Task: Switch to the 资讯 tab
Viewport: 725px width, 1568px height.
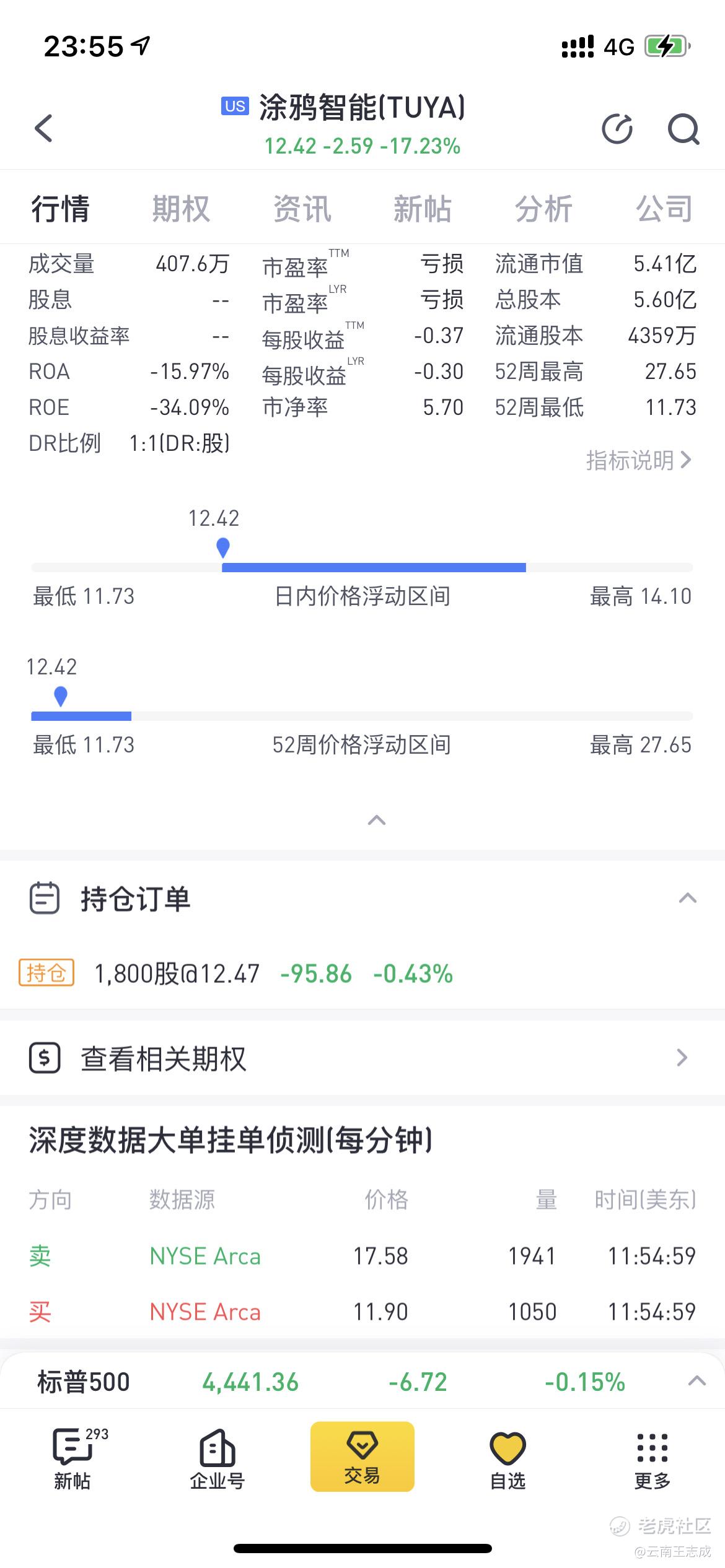Action: click(x=302, y=208)
